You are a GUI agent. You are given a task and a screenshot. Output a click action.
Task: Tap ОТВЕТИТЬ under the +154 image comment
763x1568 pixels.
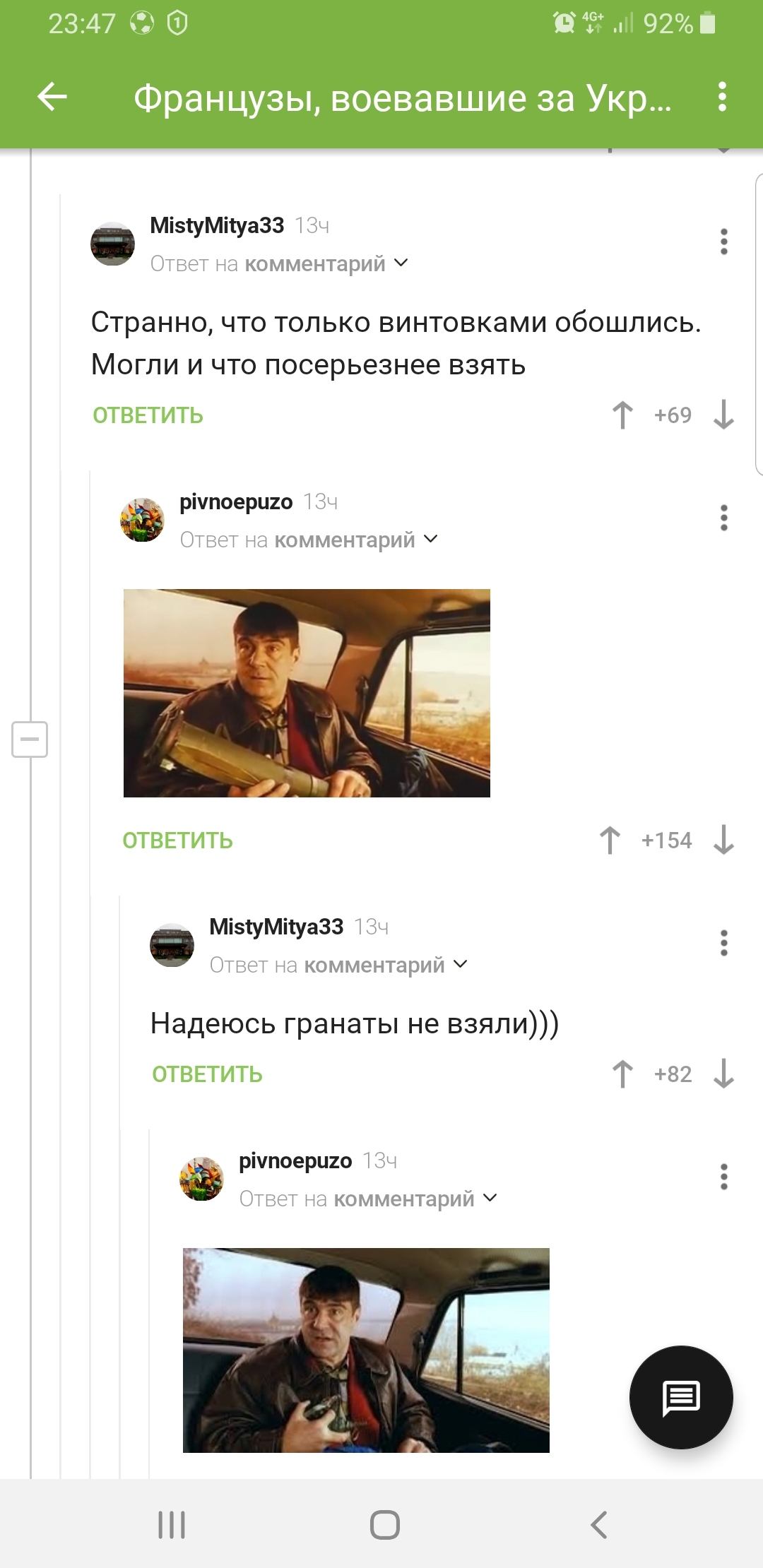point(177,841)
